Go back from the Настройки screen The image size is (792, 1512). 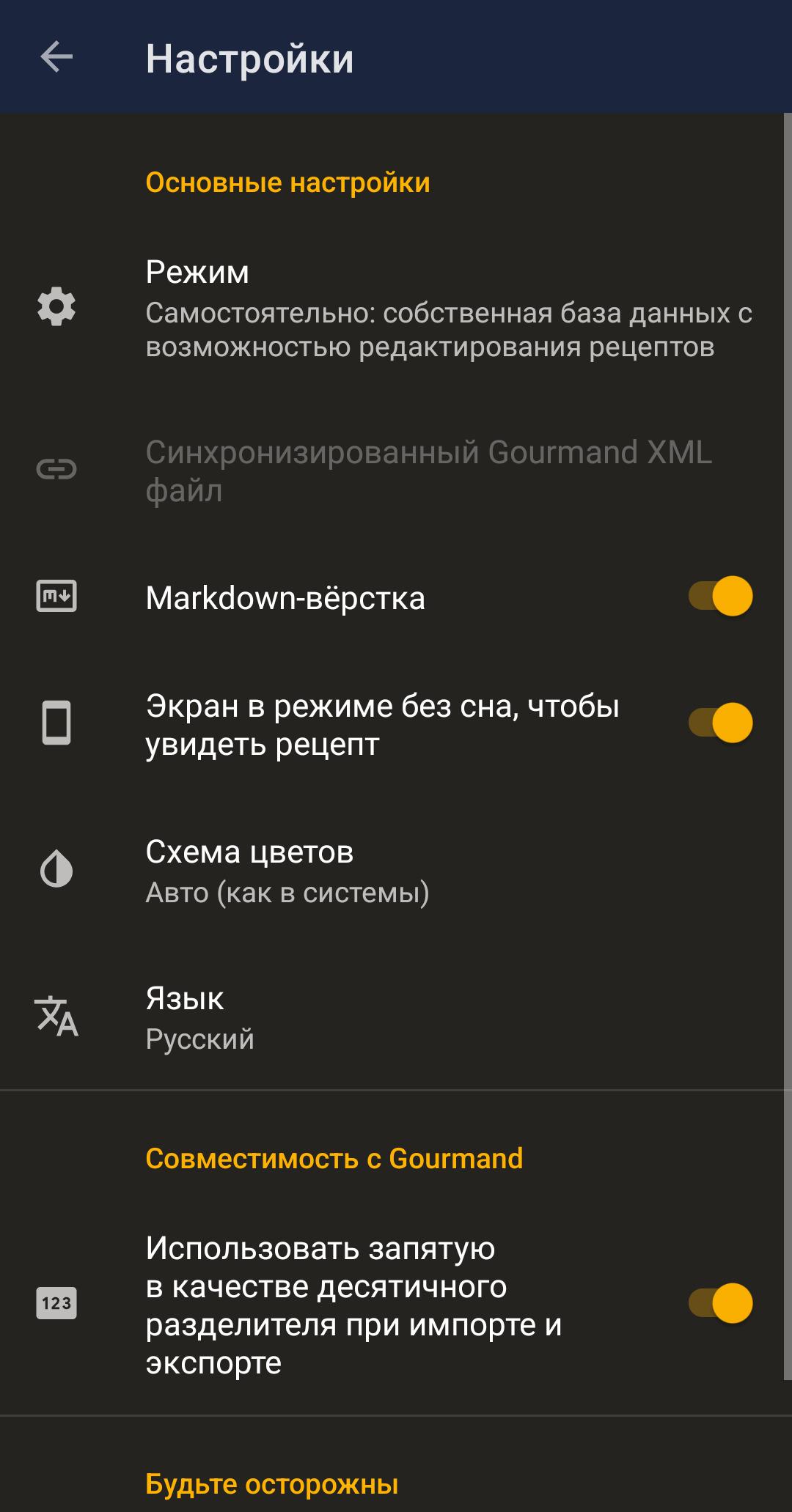(x=56, y=57)
